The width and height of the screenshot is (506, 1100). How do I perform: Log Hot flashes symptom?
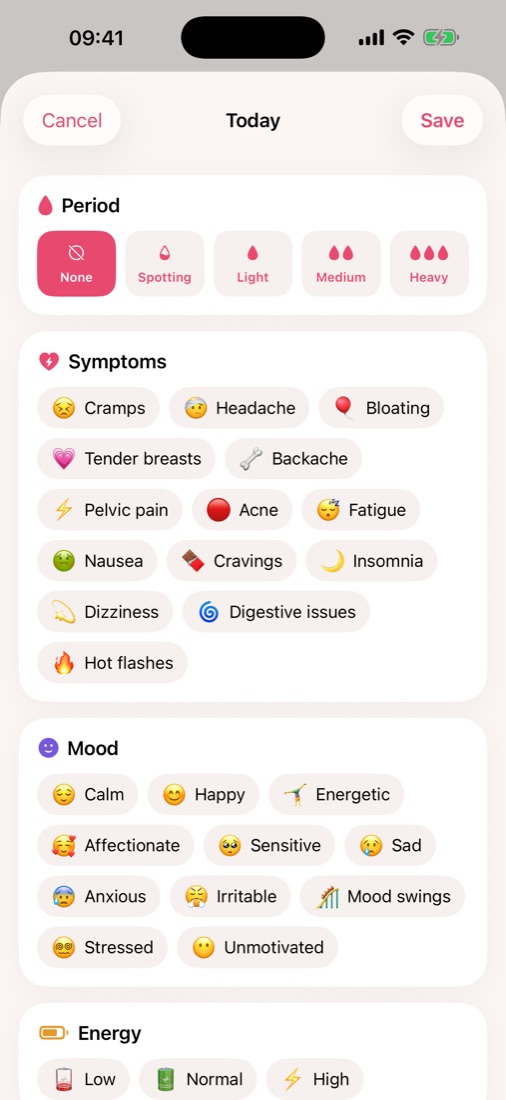pos(112,662)
